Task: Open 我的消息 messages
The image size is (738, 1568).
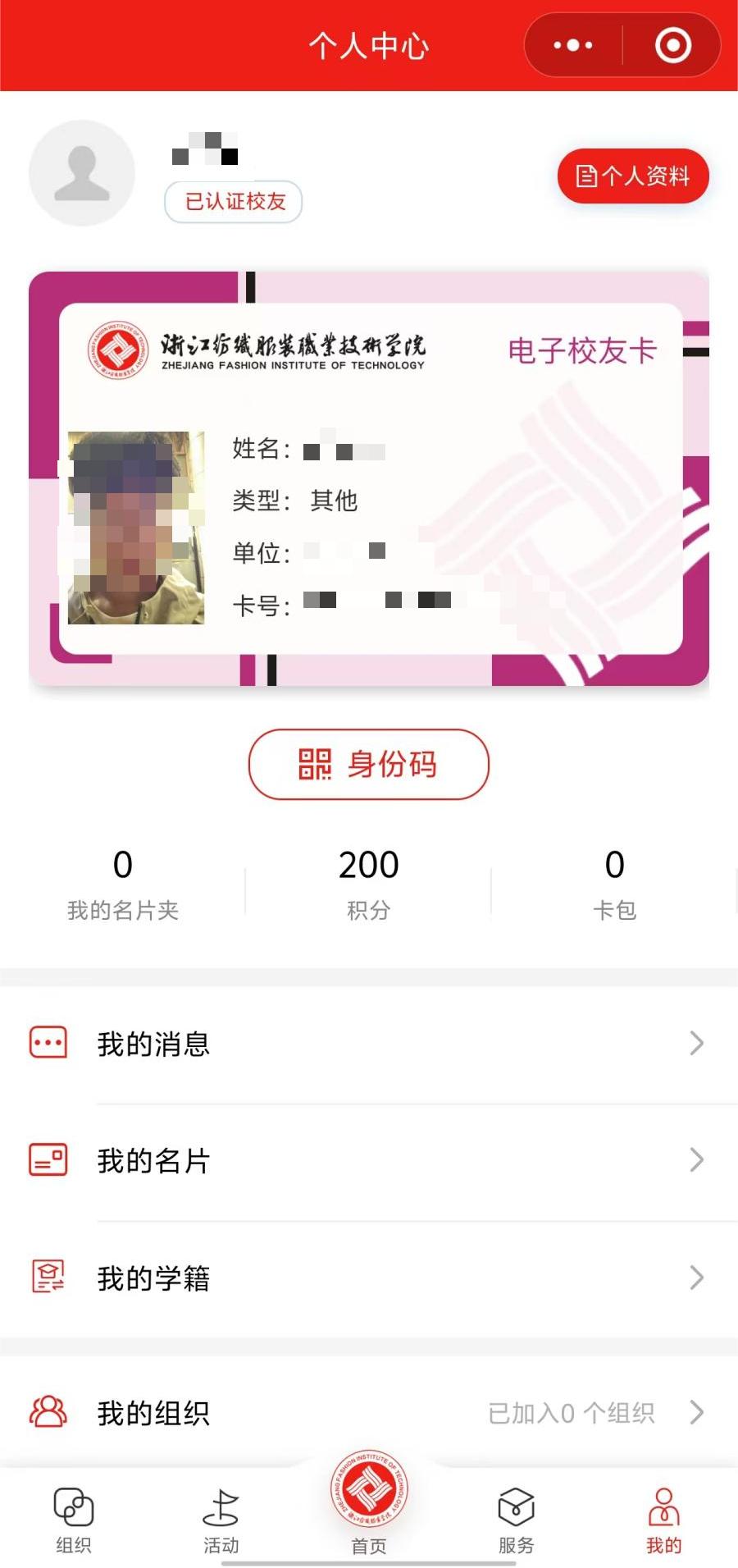Action: (369, 1044)
